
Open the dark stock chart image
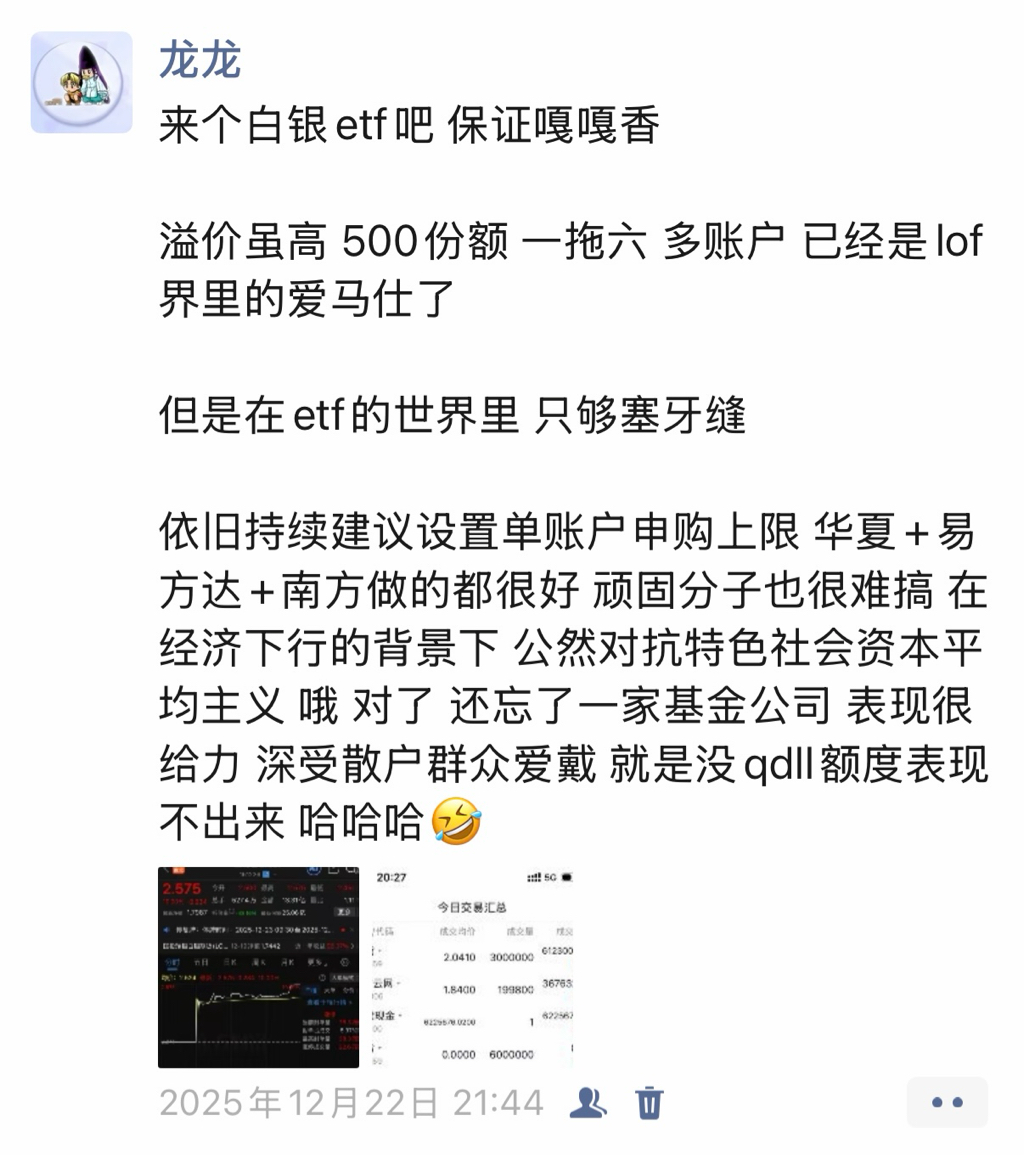coord(259,967)
